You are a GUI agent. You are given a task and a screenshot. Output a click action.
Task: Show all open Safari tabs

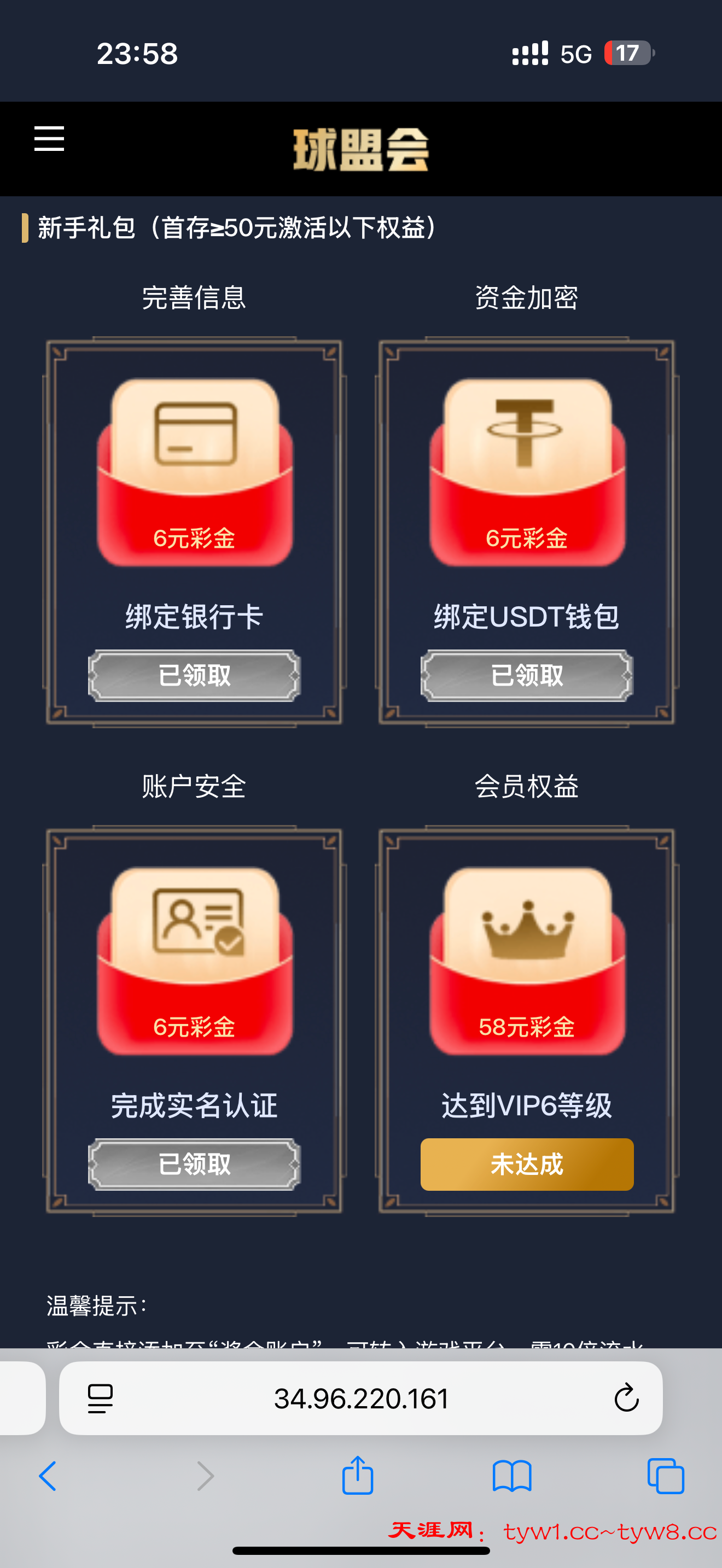665,1476
